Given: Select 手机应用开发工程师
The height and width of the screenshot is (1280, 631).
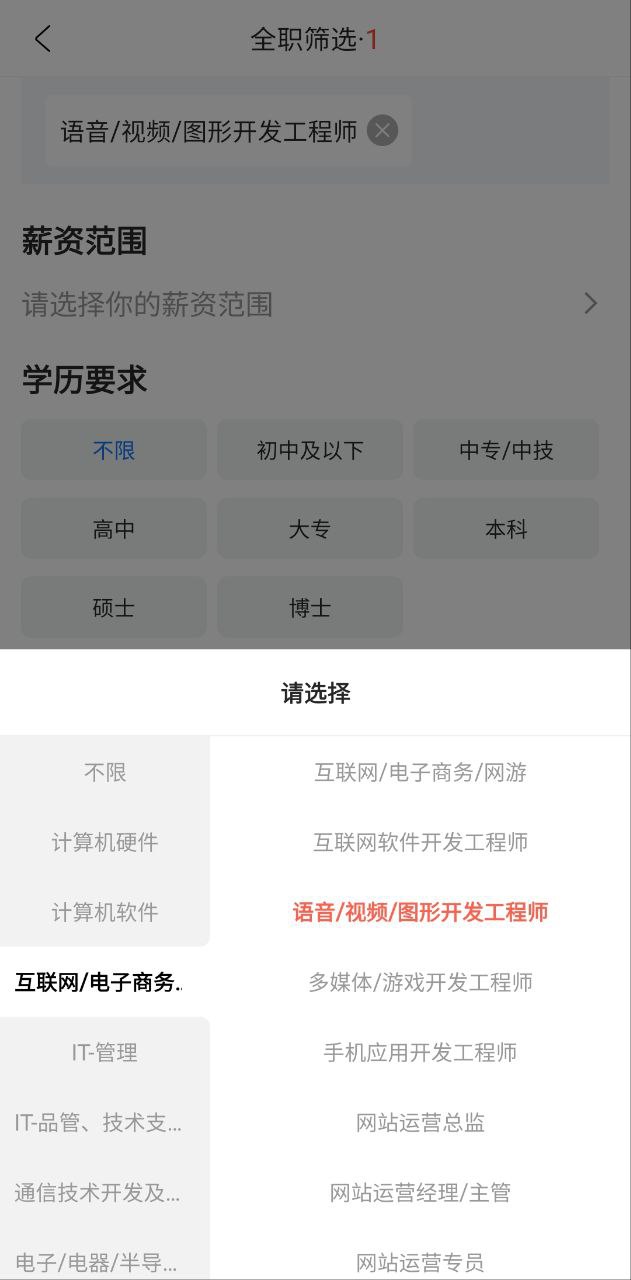Looking at the screenshot, I should (x=420, y=1052).
